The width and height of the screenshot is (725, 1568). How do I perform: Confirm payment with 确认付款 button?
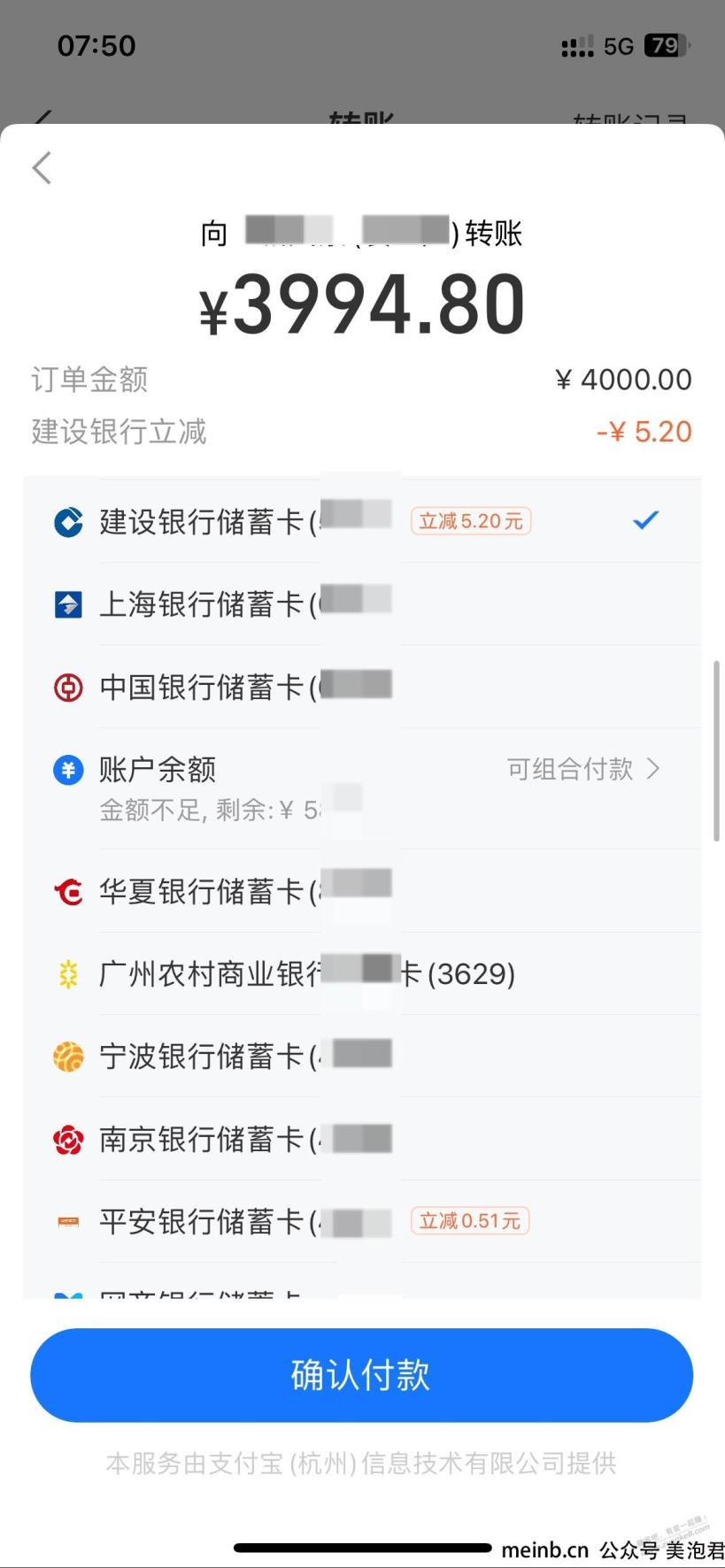[x=362, y=1375]
